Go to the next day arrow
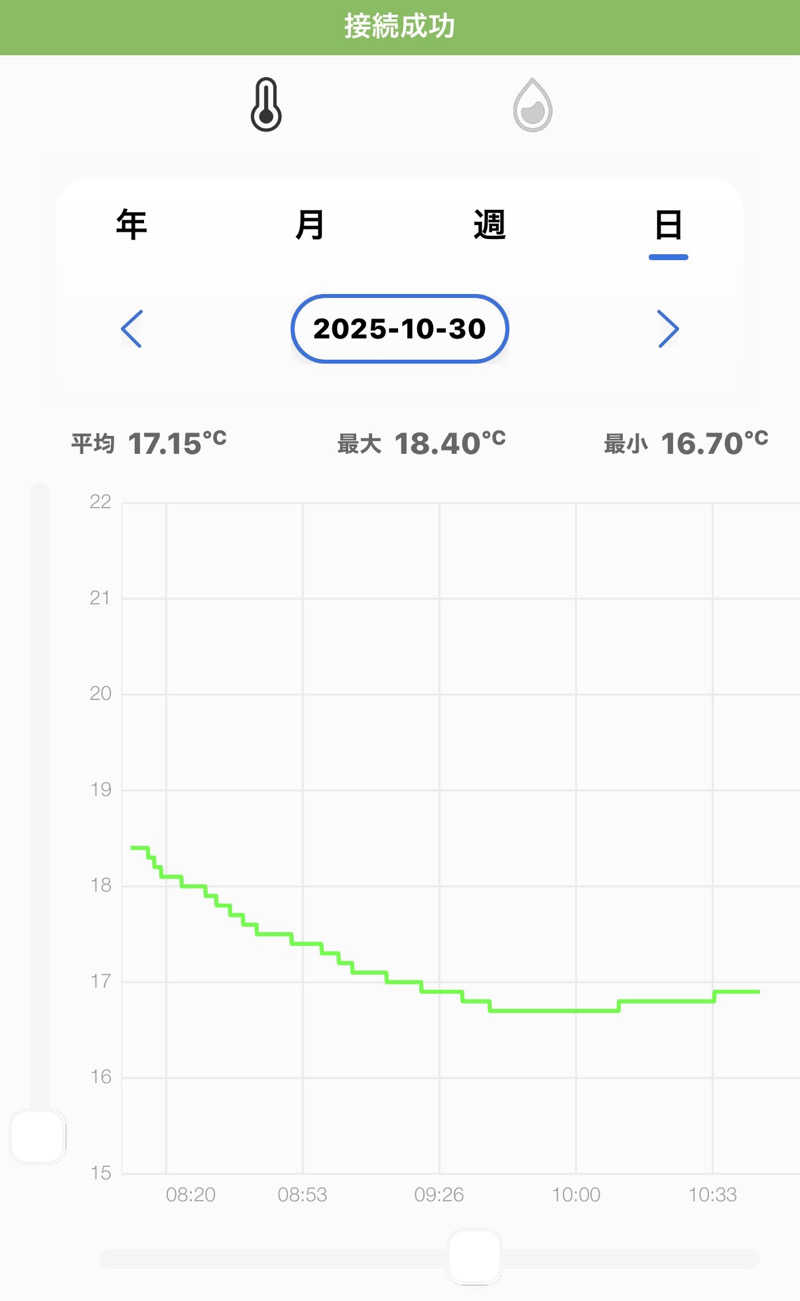The height and width of the screenshot is (1301, 800). (x=667, y=329)
